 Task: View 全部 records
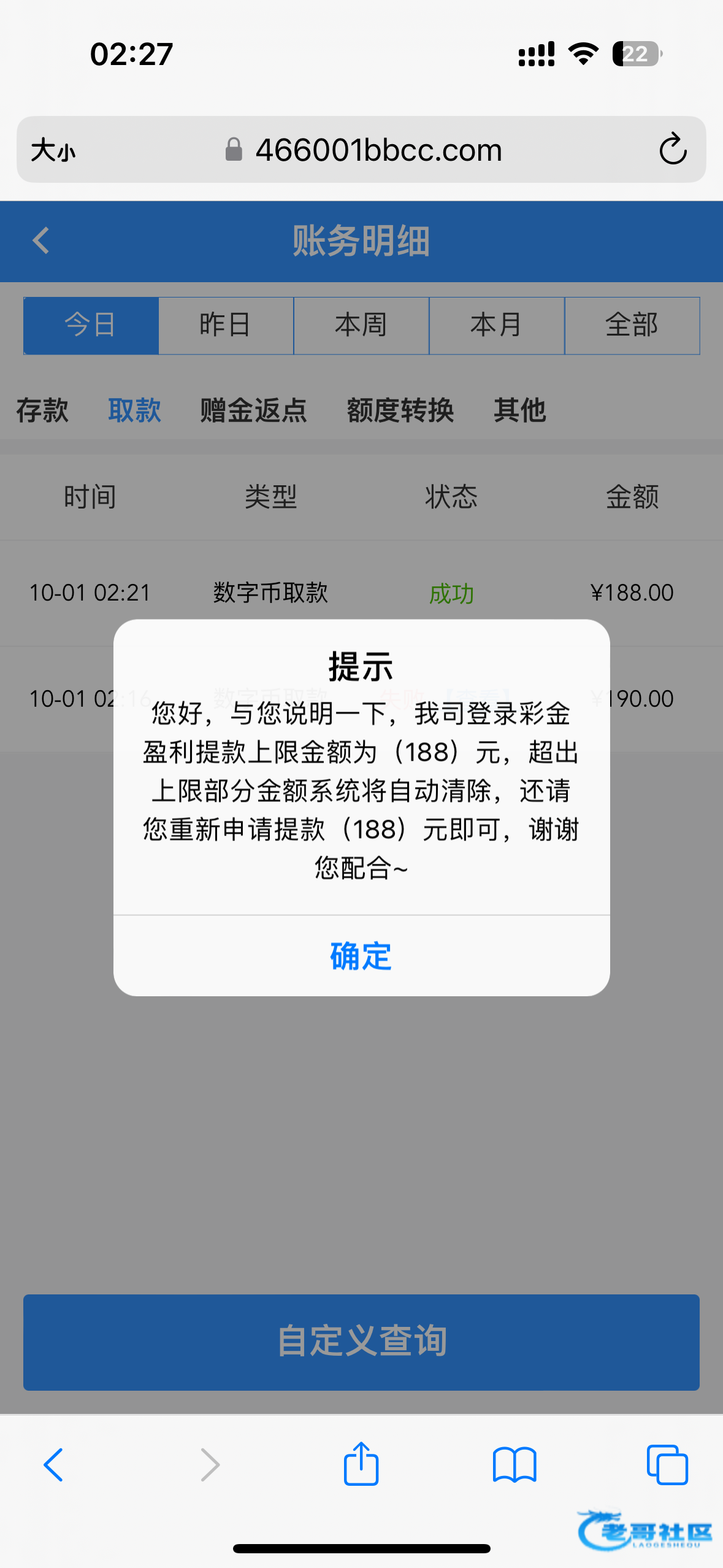(x=632, y=325)
